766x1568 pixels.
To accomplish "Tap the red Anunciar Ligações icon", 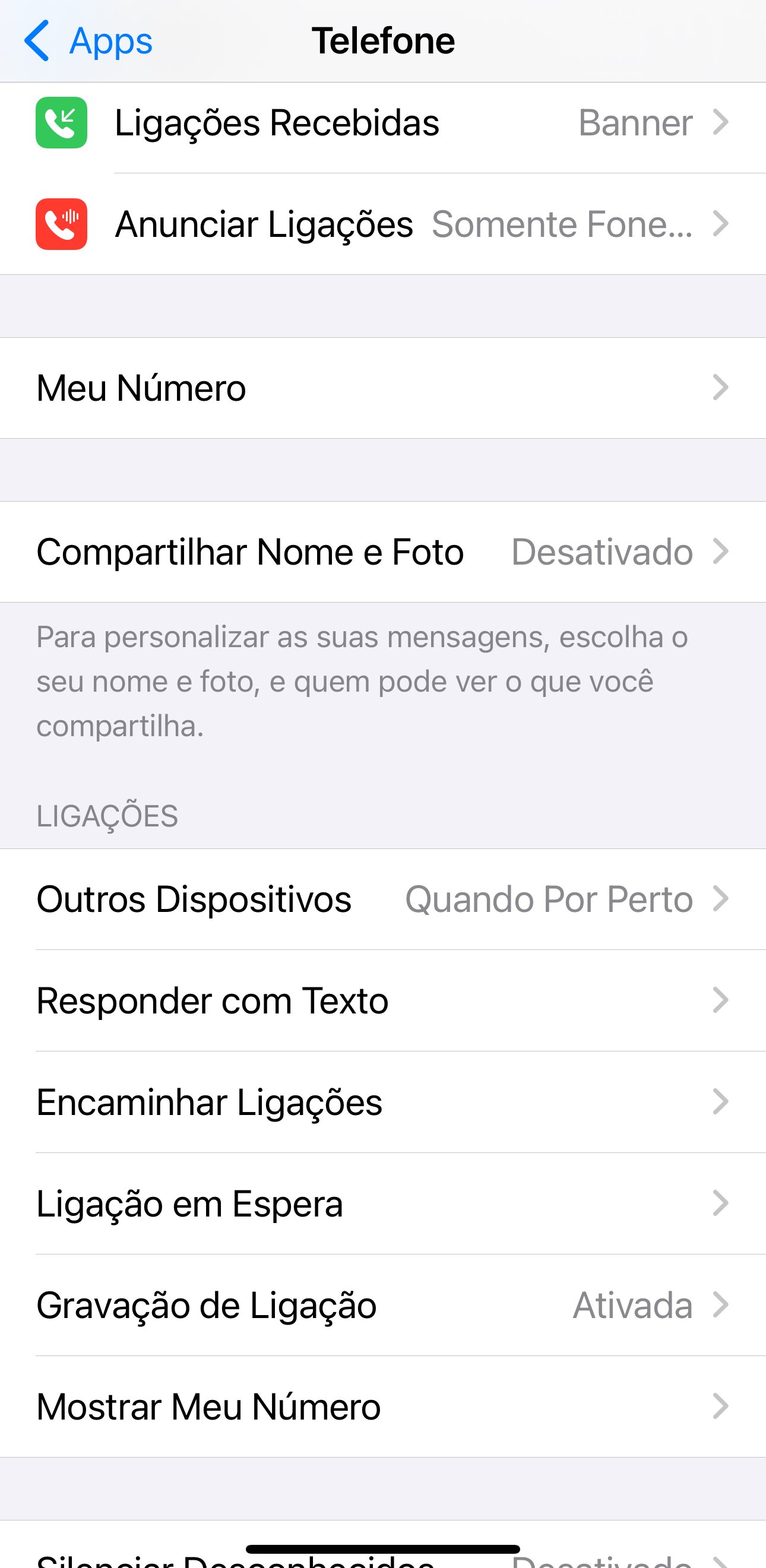I will tap(61, 223).
